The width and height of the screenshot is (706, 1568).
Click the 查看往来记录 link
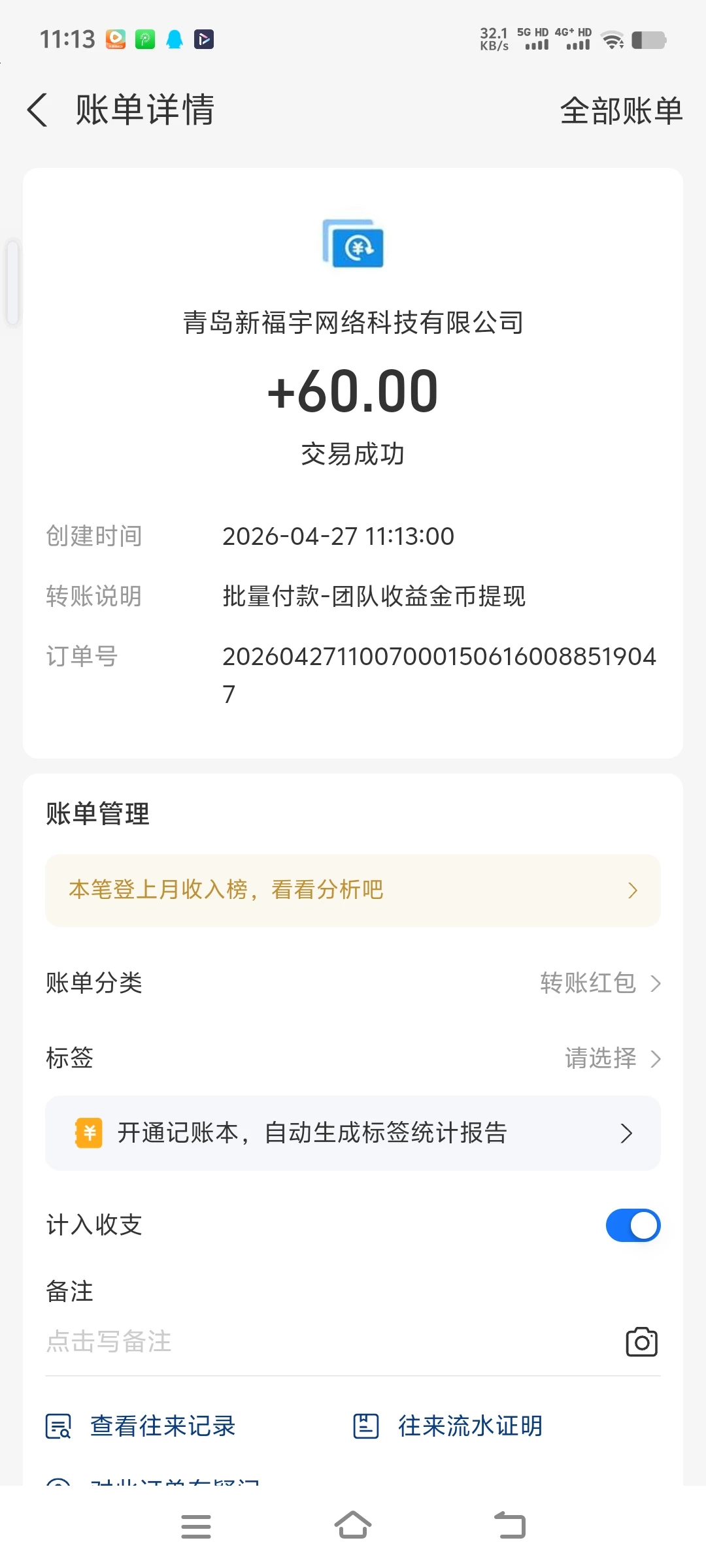tap(163, 1426)
